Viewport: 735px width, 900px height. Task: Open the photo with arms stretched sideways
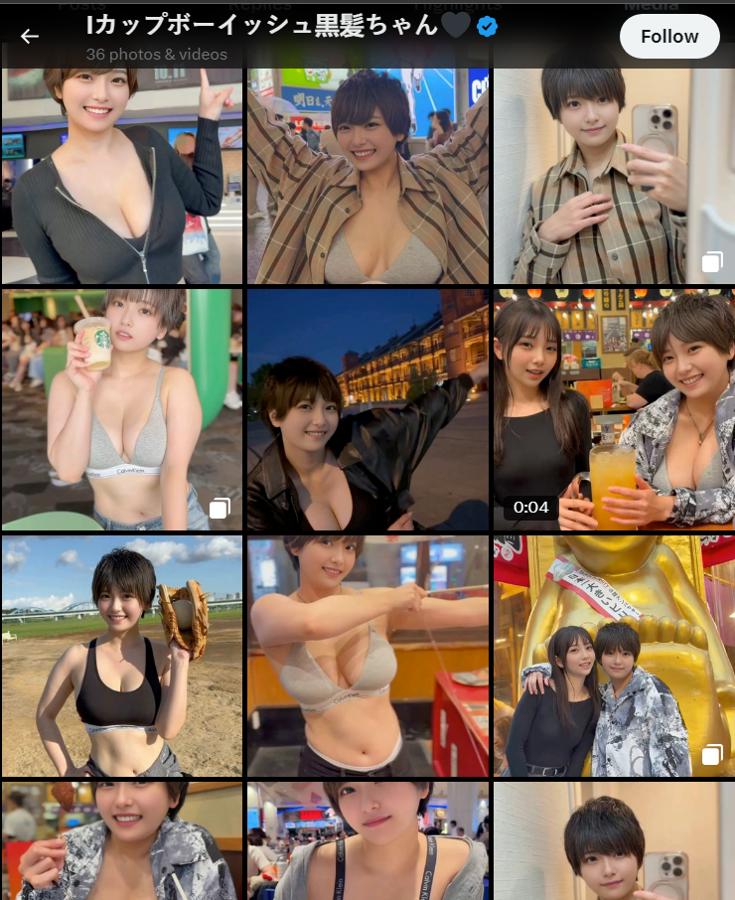point(368,656)
